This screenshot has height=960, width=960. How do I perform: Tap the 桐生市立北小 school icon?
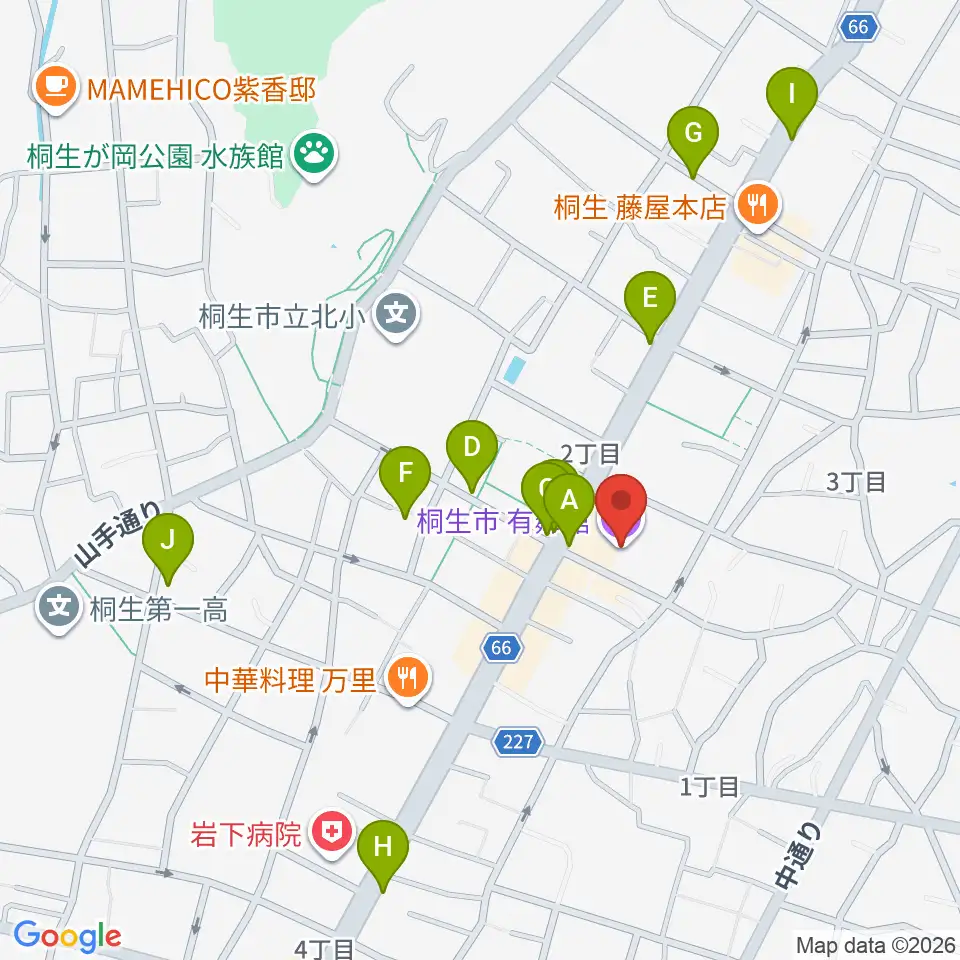(x=397, y=315)
